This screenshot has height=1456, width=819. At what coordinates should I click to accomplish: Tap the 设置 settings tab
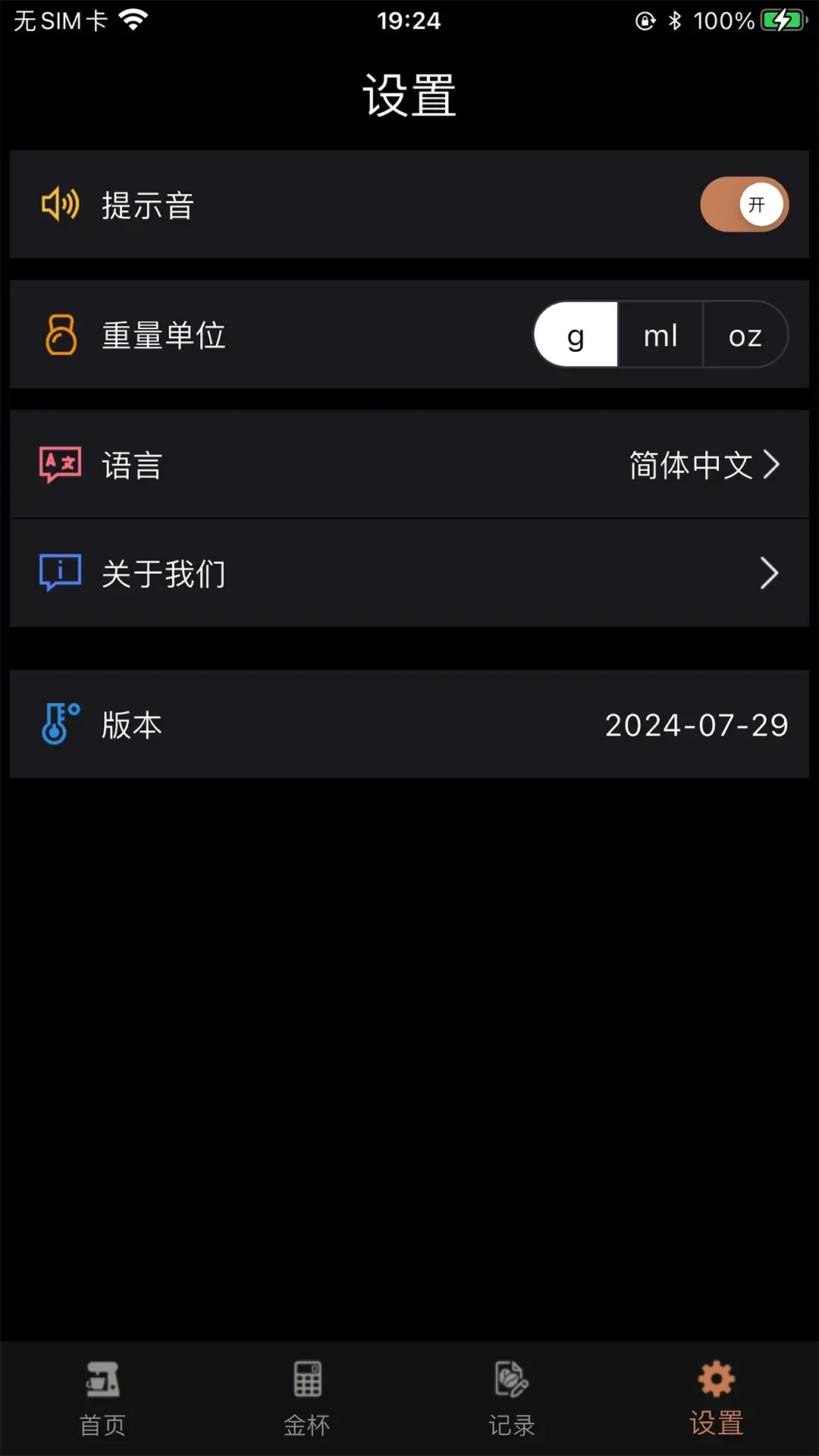coord(717,1398)
